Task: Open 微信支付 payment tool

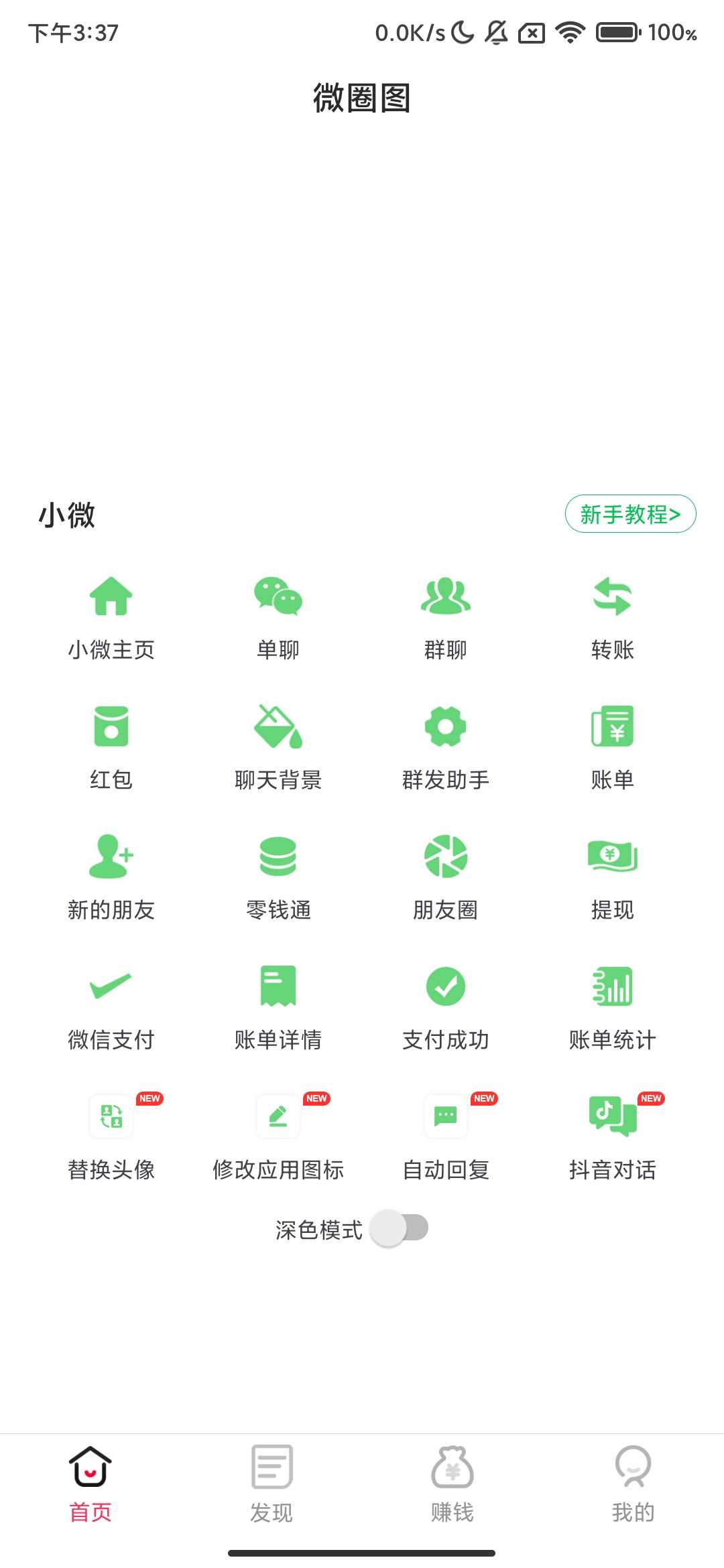Action: 111,1006
